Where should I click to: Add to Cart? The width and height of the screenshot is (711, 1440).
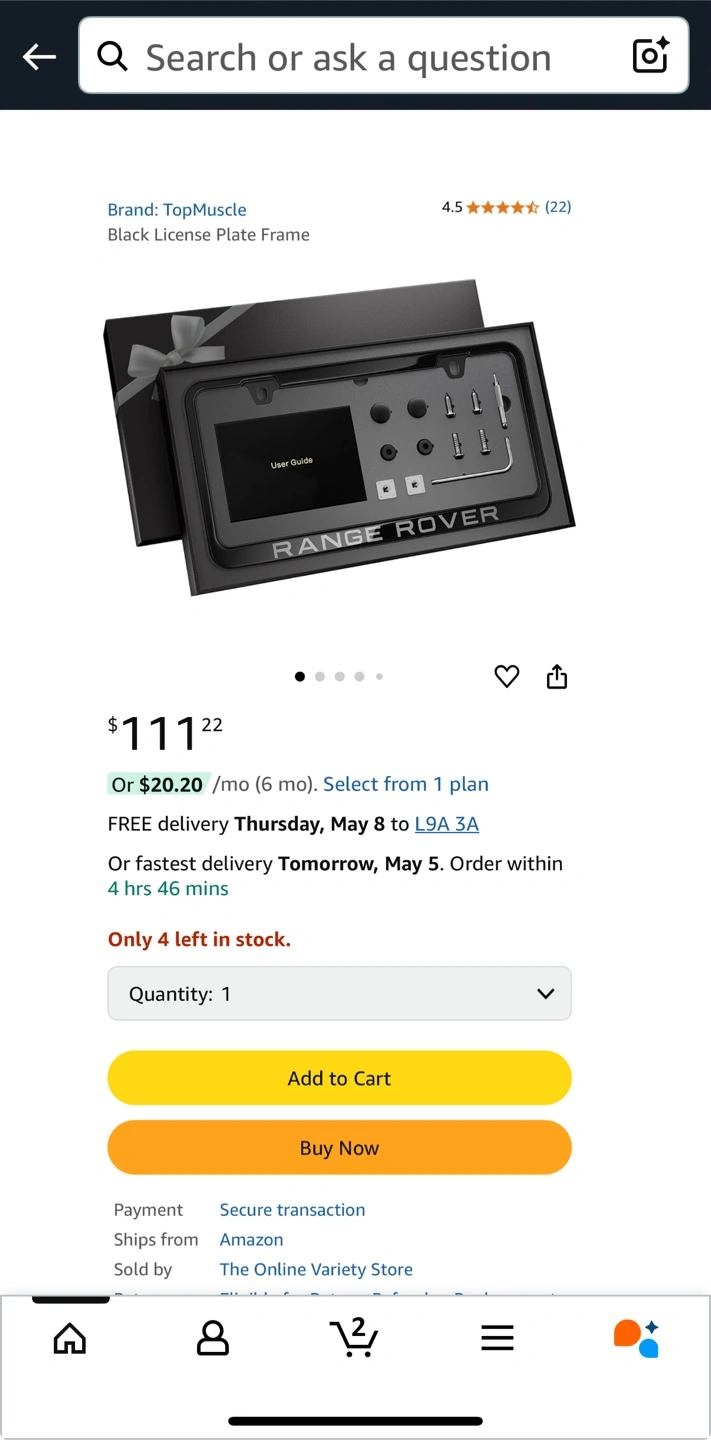(x=339, y=1078)
